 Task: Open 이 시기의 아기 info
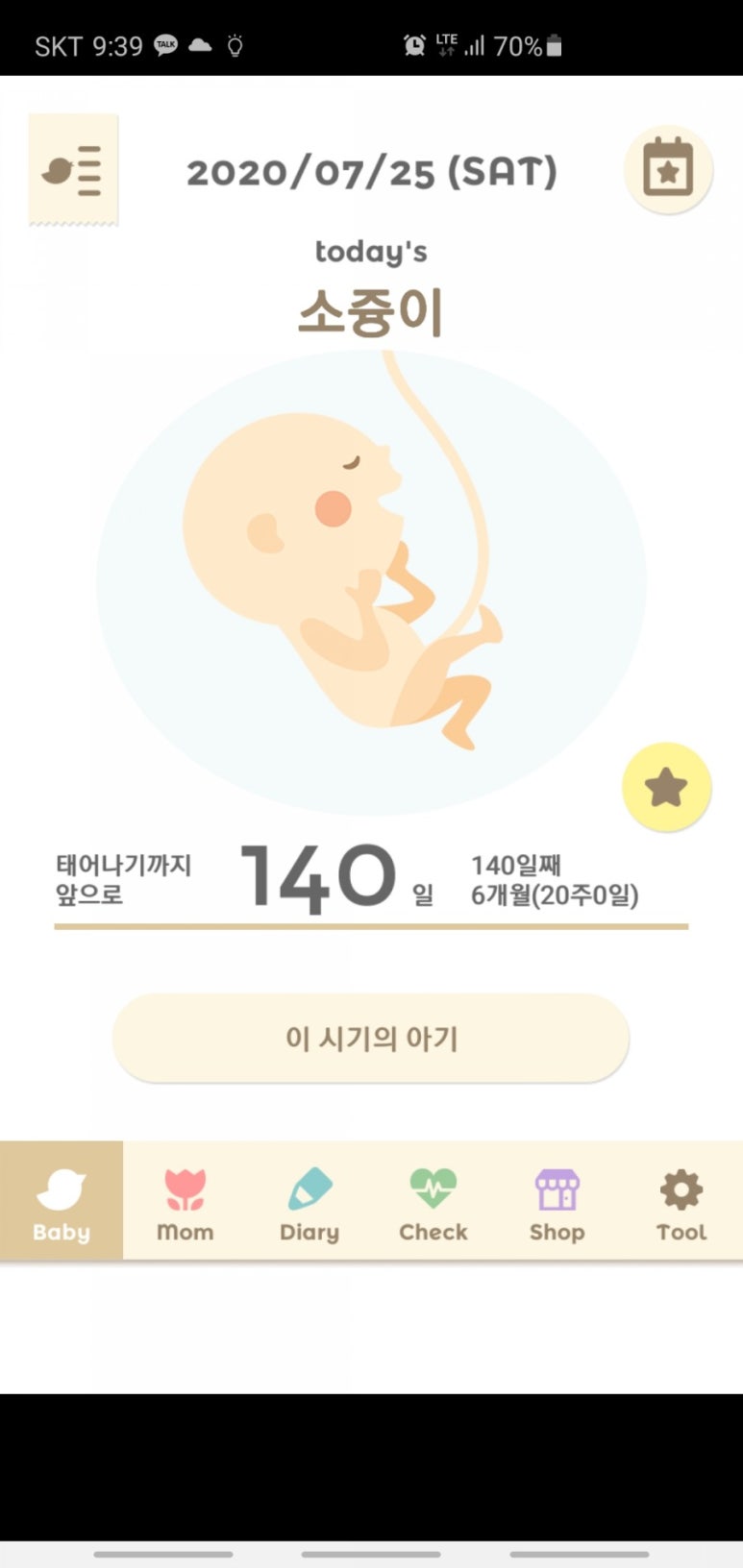click(371, 1038)
